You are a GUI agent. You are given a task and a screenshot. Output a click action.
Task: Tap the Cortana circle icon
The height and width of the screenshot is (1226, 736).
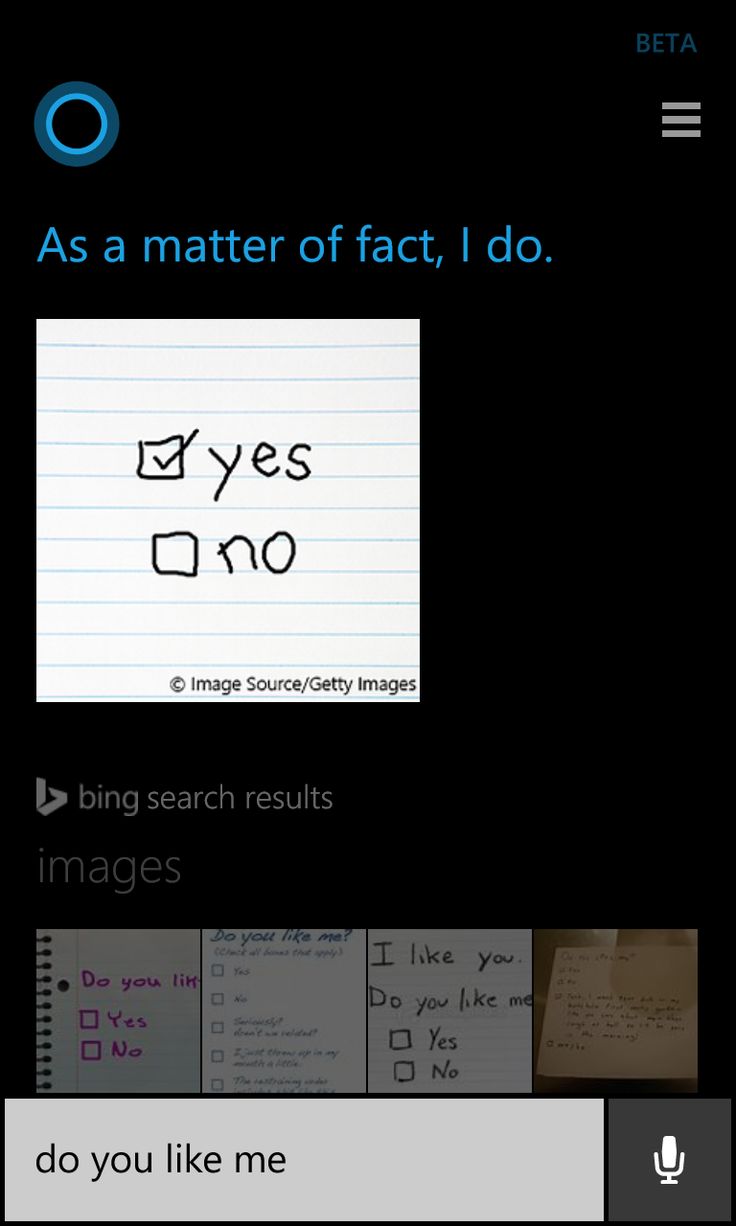77,124
